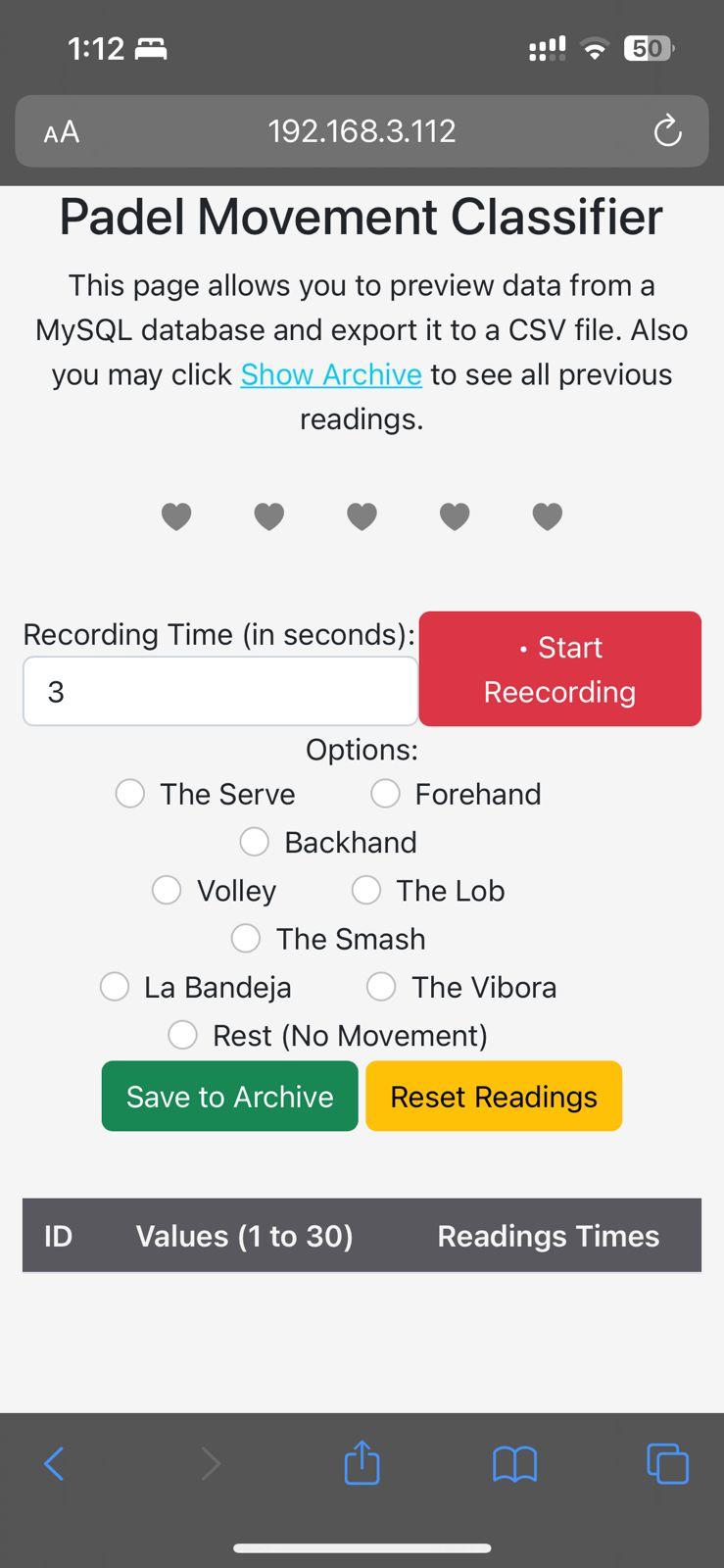This screenshot has width=724, height=1568.
Task: Show all open Safari tabs
Action: click(667, 1464)
